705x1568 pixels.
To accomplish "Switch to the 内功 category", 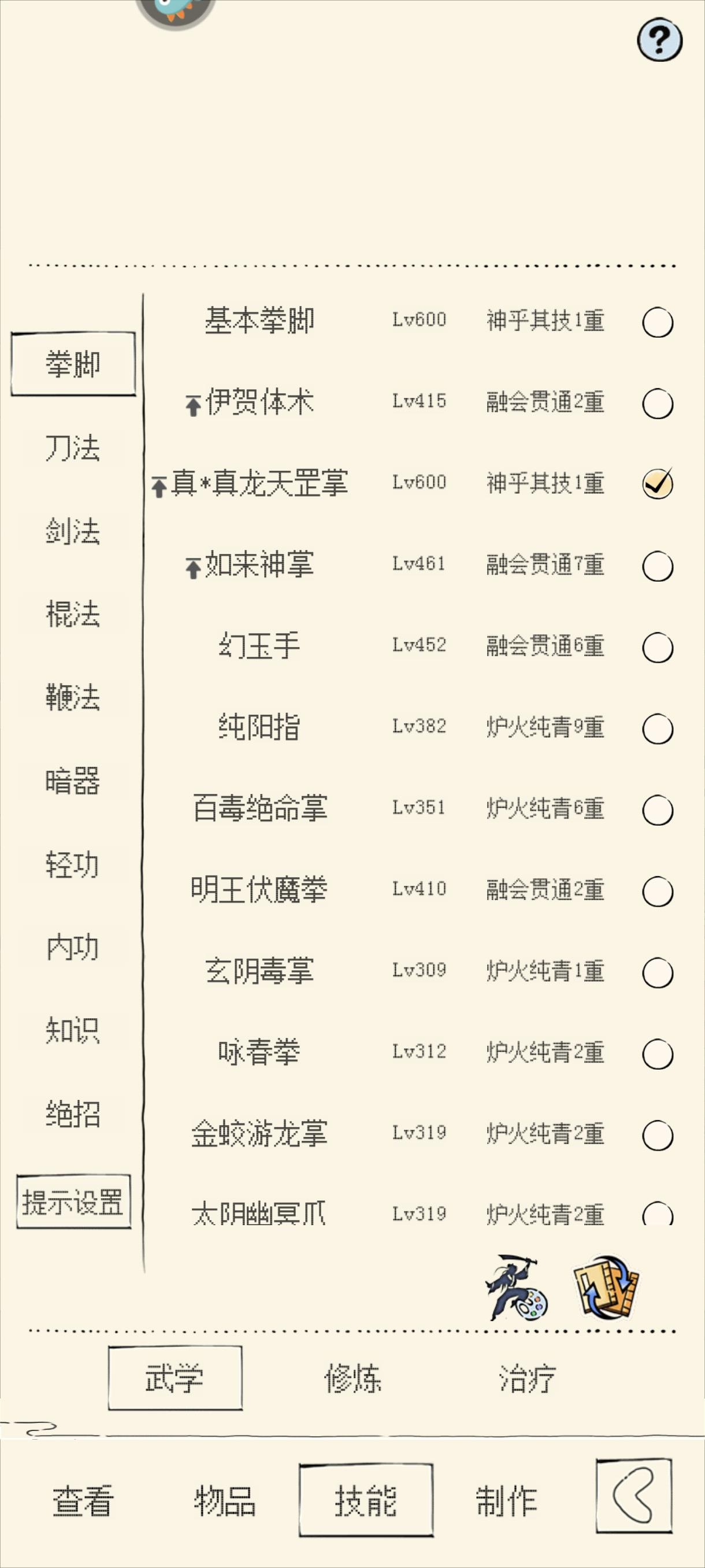I will click(x=73, y=948).
